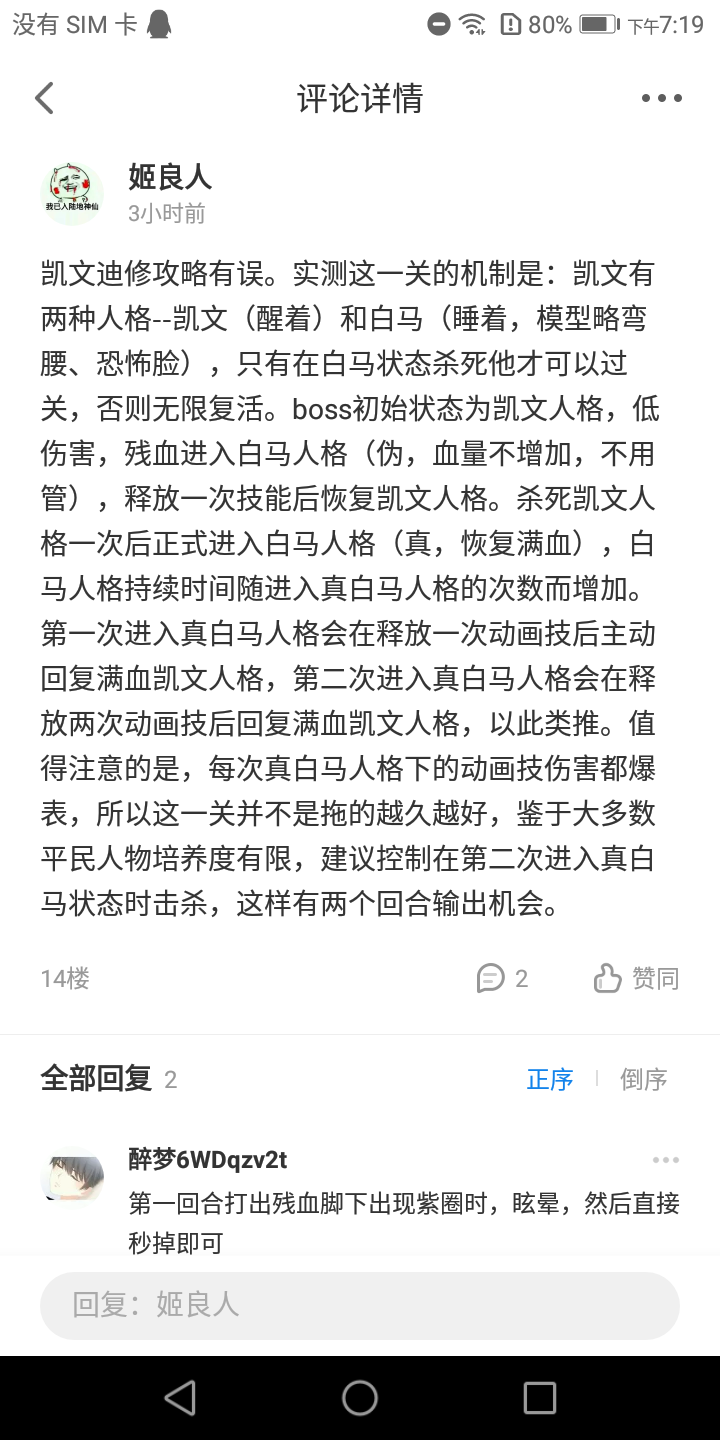
Task: Switch reply order to 倒序
Action: pos(643,1079)
